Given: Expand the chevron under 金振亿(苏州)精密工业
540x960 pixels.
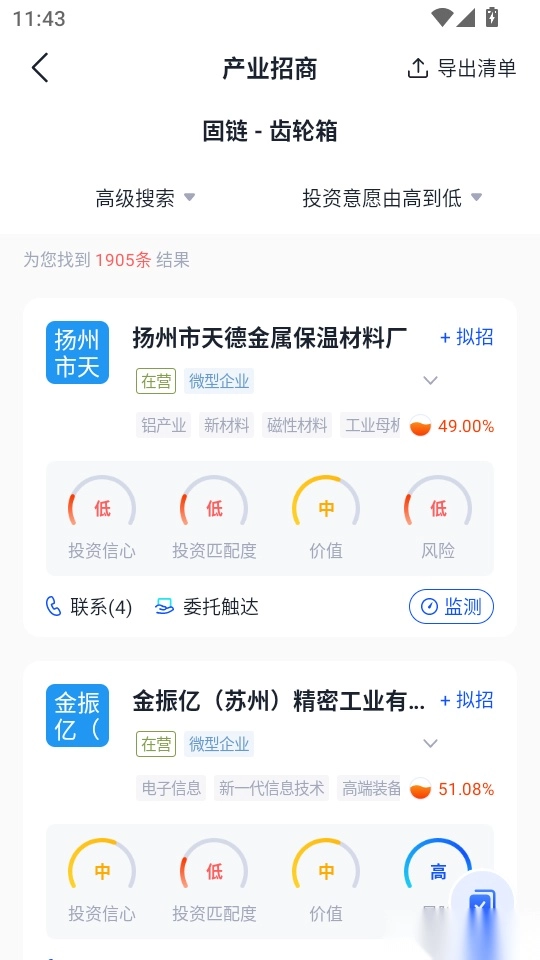Looking at the screenshot, I should click(430, 743).
